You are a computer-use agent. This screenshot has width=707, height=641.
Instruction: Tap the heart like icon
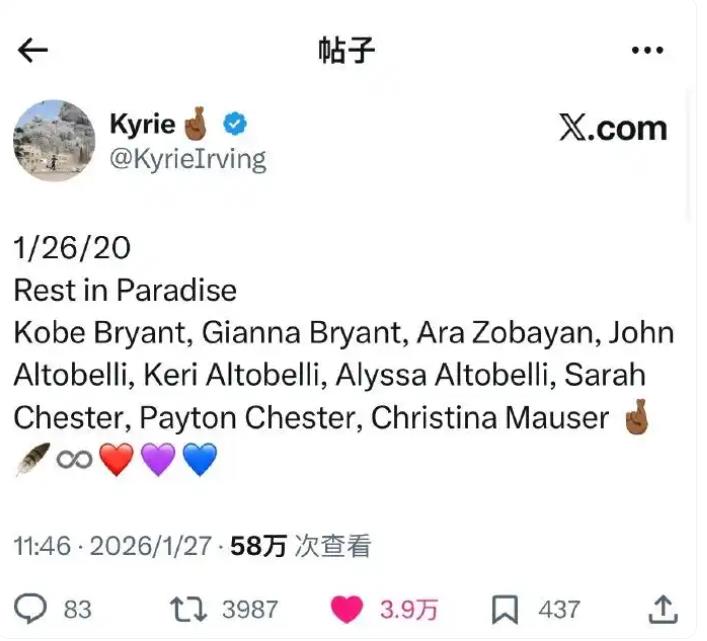349,608
